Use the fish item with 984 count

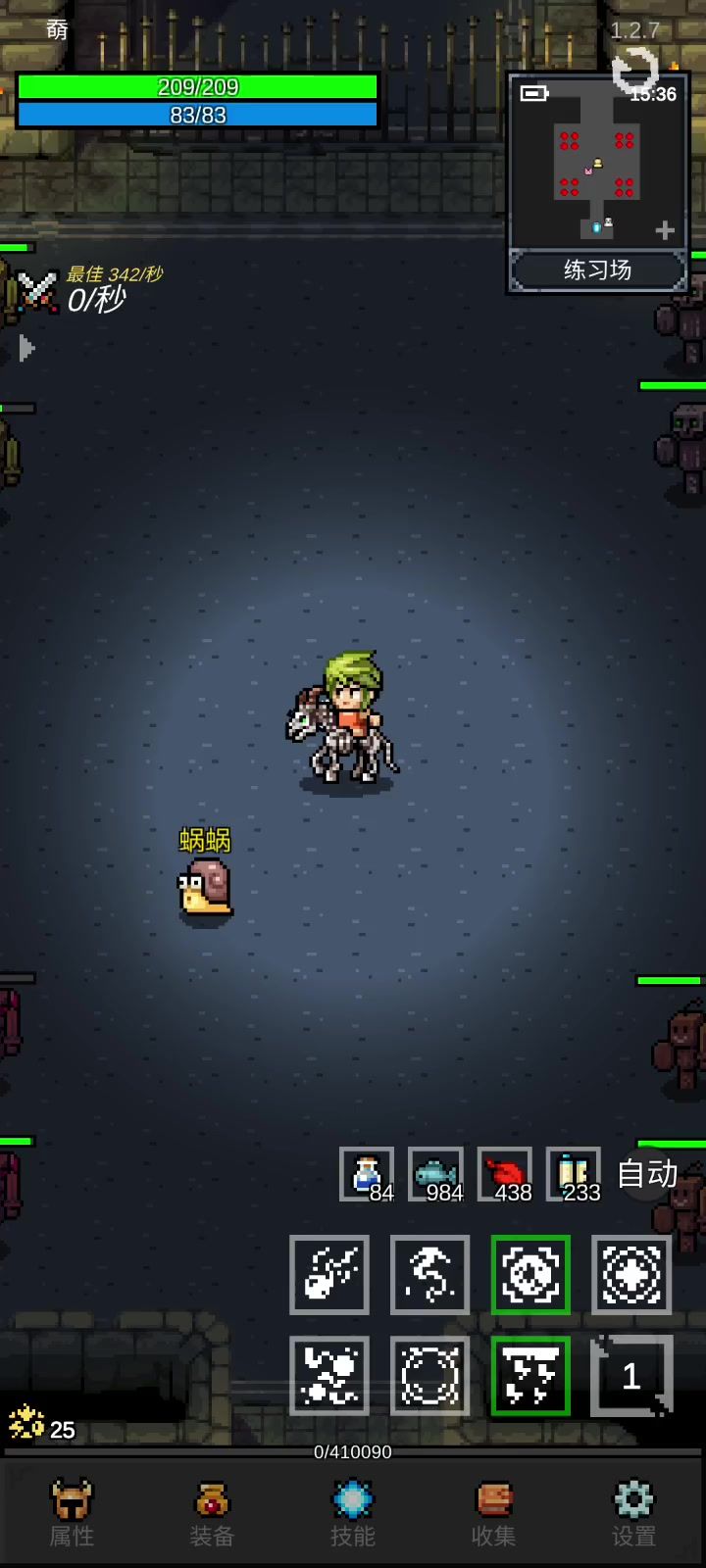tap(435, 1174)
